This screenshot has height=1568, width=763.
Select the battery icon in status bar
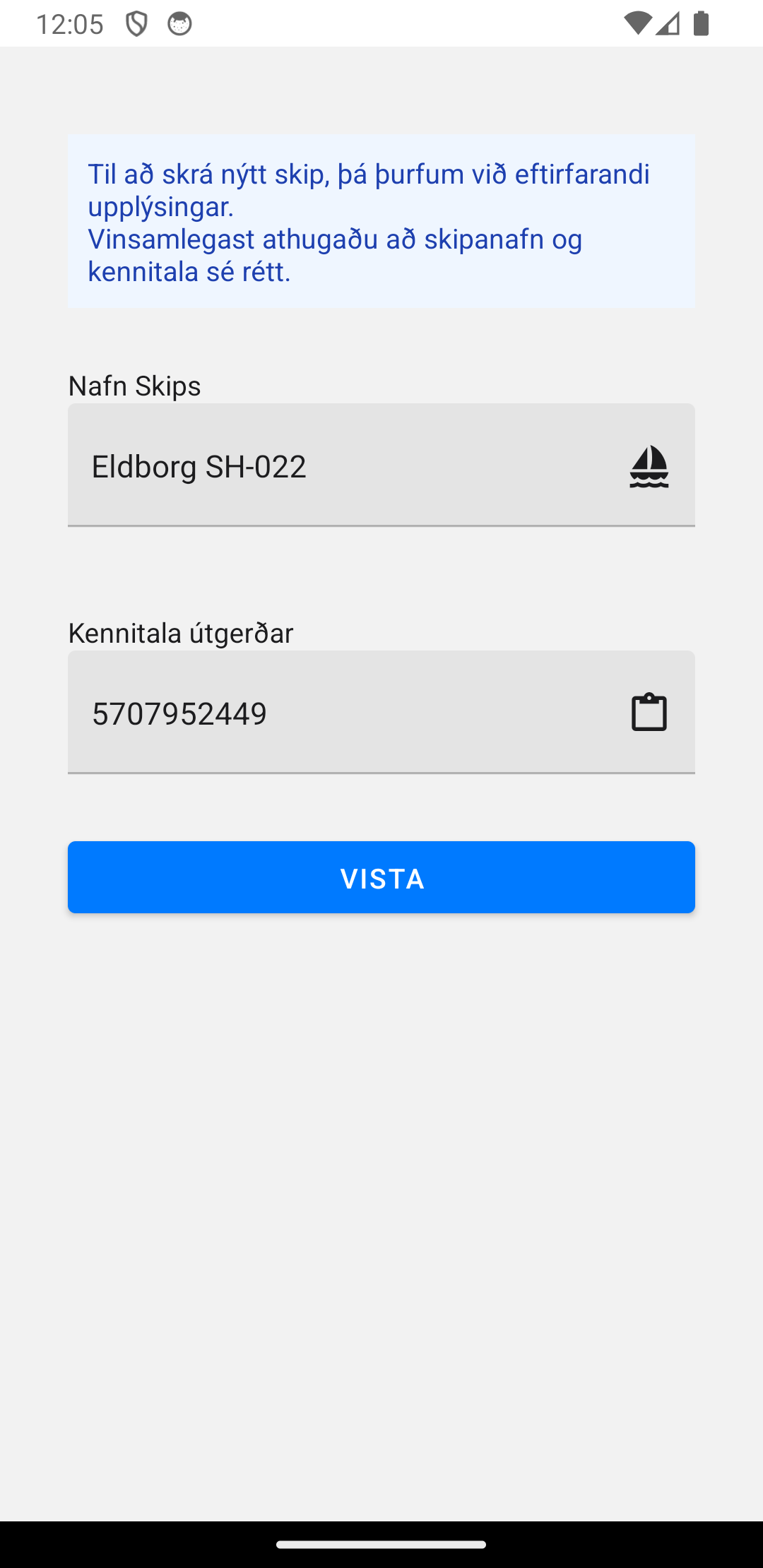click(701, 23)
